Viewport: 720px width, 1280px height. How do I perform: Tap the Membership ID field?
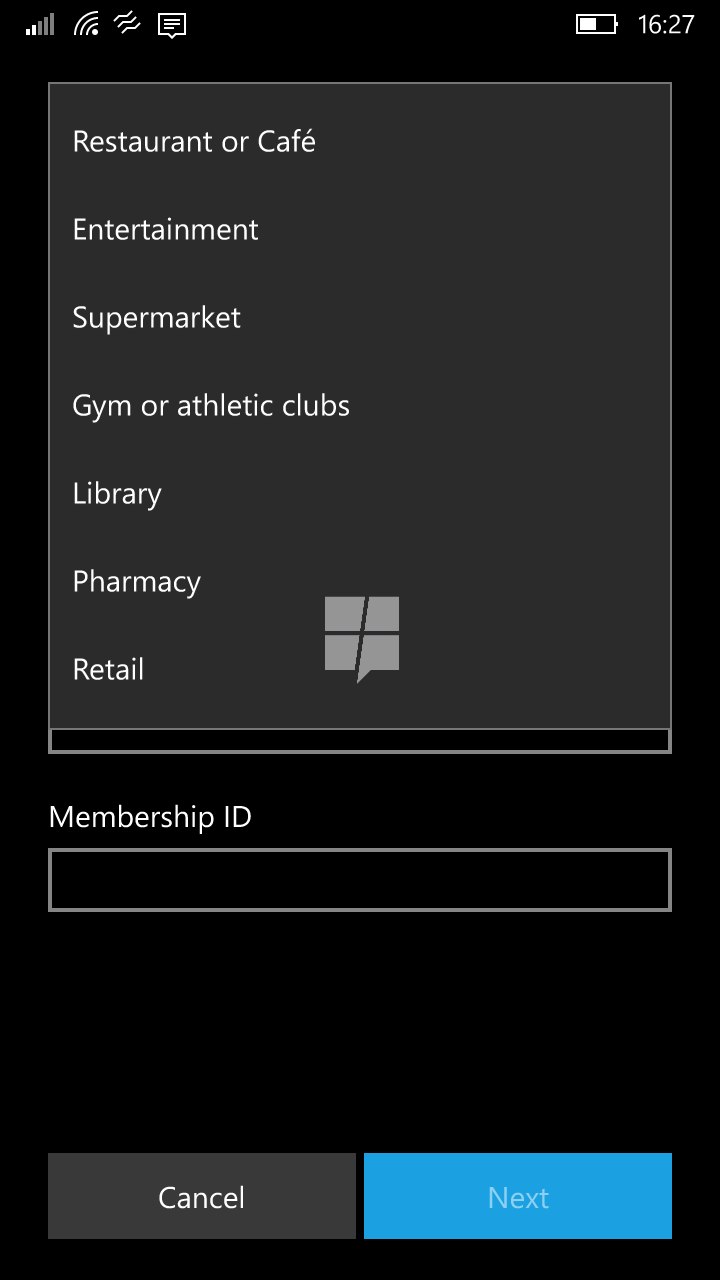pos(360,880)
